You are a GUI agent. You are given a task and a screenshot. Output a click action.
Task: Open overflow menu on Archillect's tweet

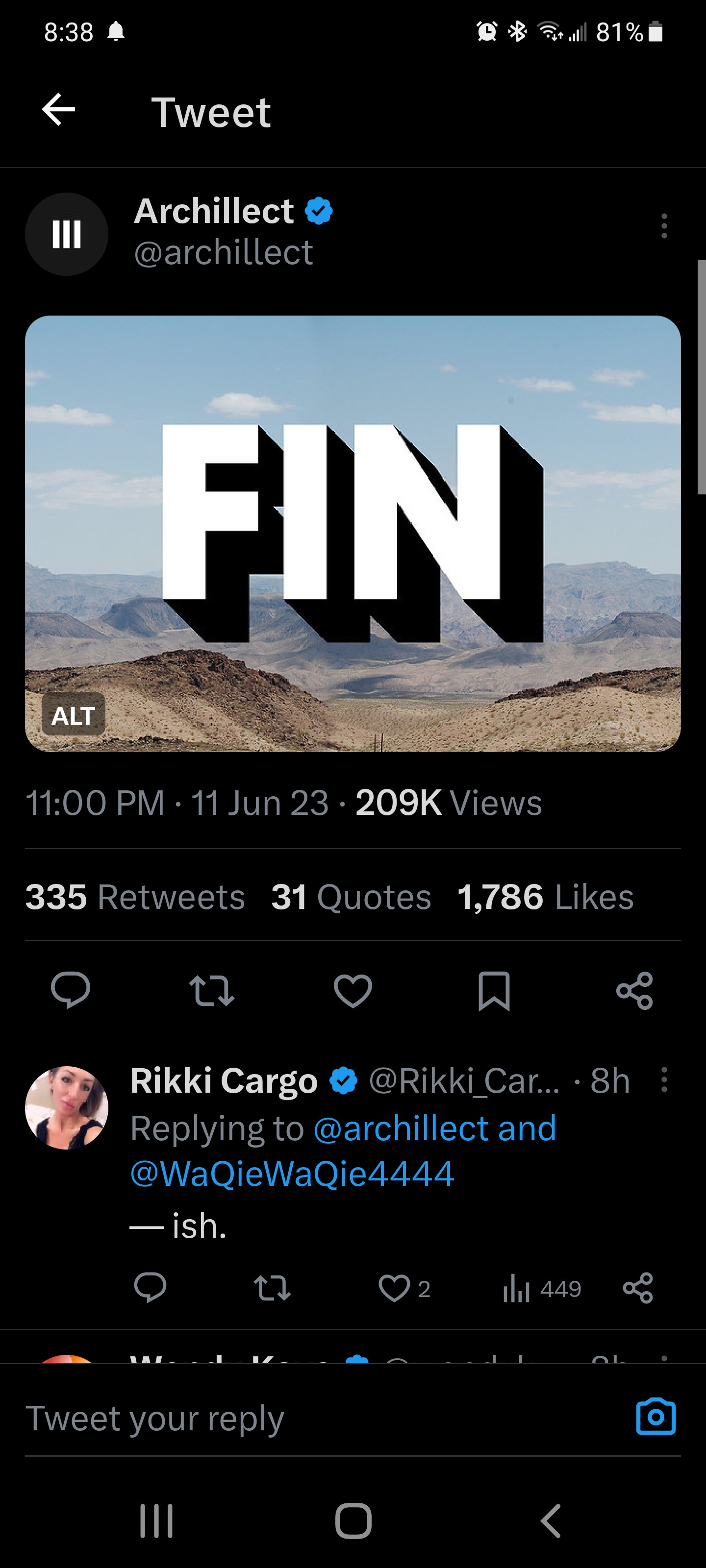[x=663, y=226]
